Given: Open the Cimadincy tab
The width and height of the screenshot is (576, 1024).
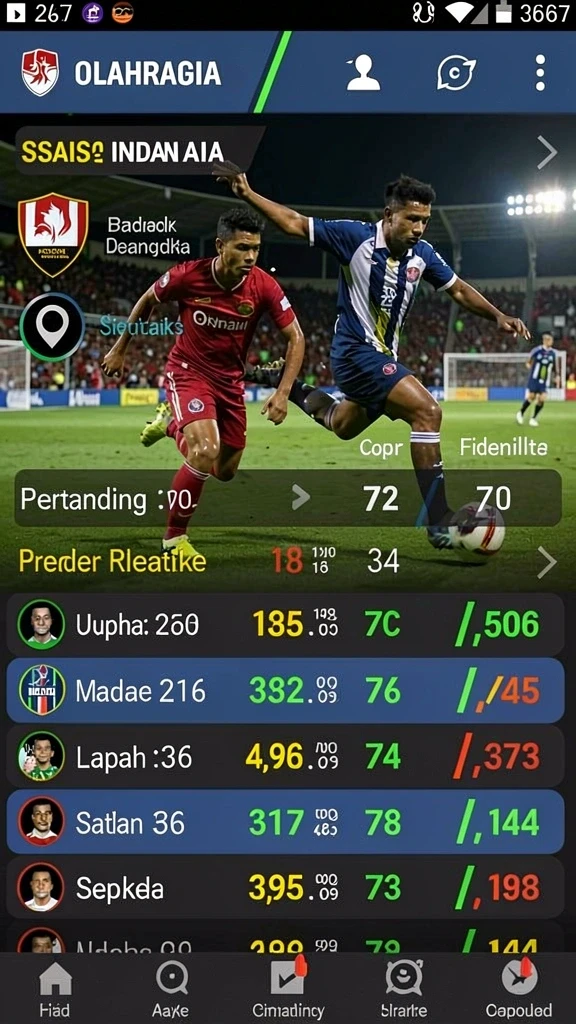Looking at the screenshot, I should (x=288, y=989).
